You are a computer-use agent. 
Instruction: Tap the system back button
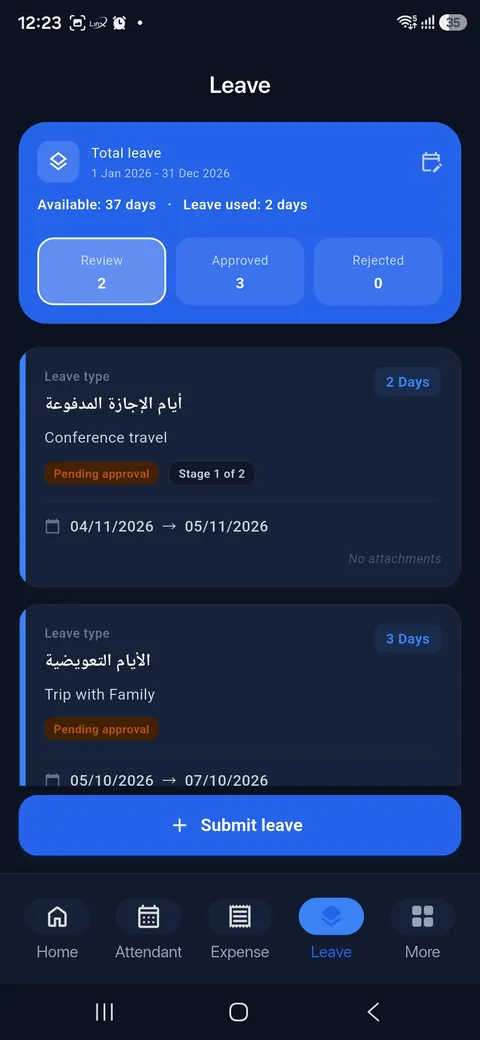pos(373,1011)
